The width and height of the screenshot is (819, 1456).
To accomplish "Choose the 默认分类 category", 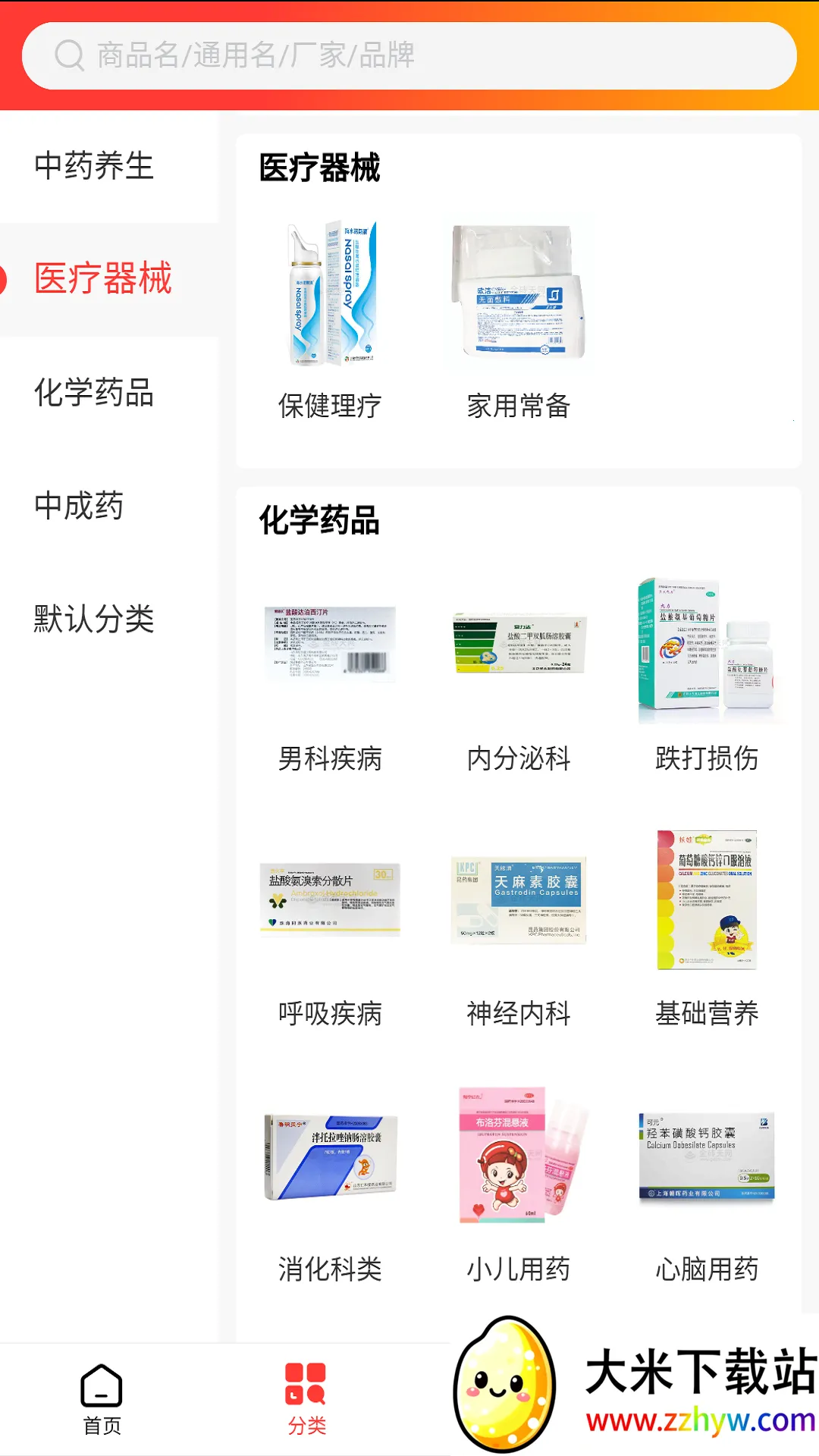I will point(94,619).
